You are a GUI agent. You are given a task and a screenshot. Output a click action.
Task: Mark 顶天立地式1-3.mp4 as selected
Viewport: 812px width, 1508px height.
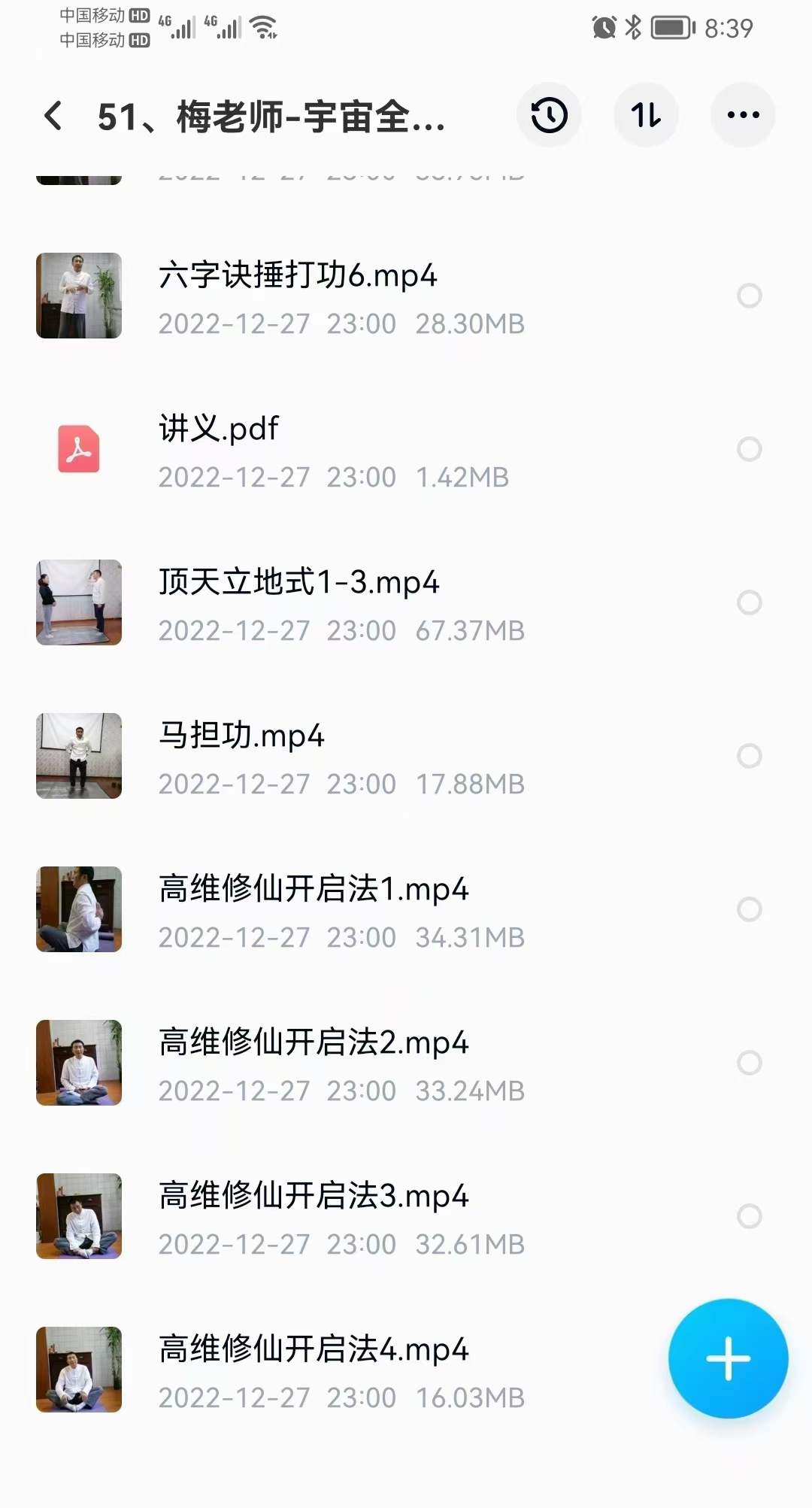(x=749, y=602)
